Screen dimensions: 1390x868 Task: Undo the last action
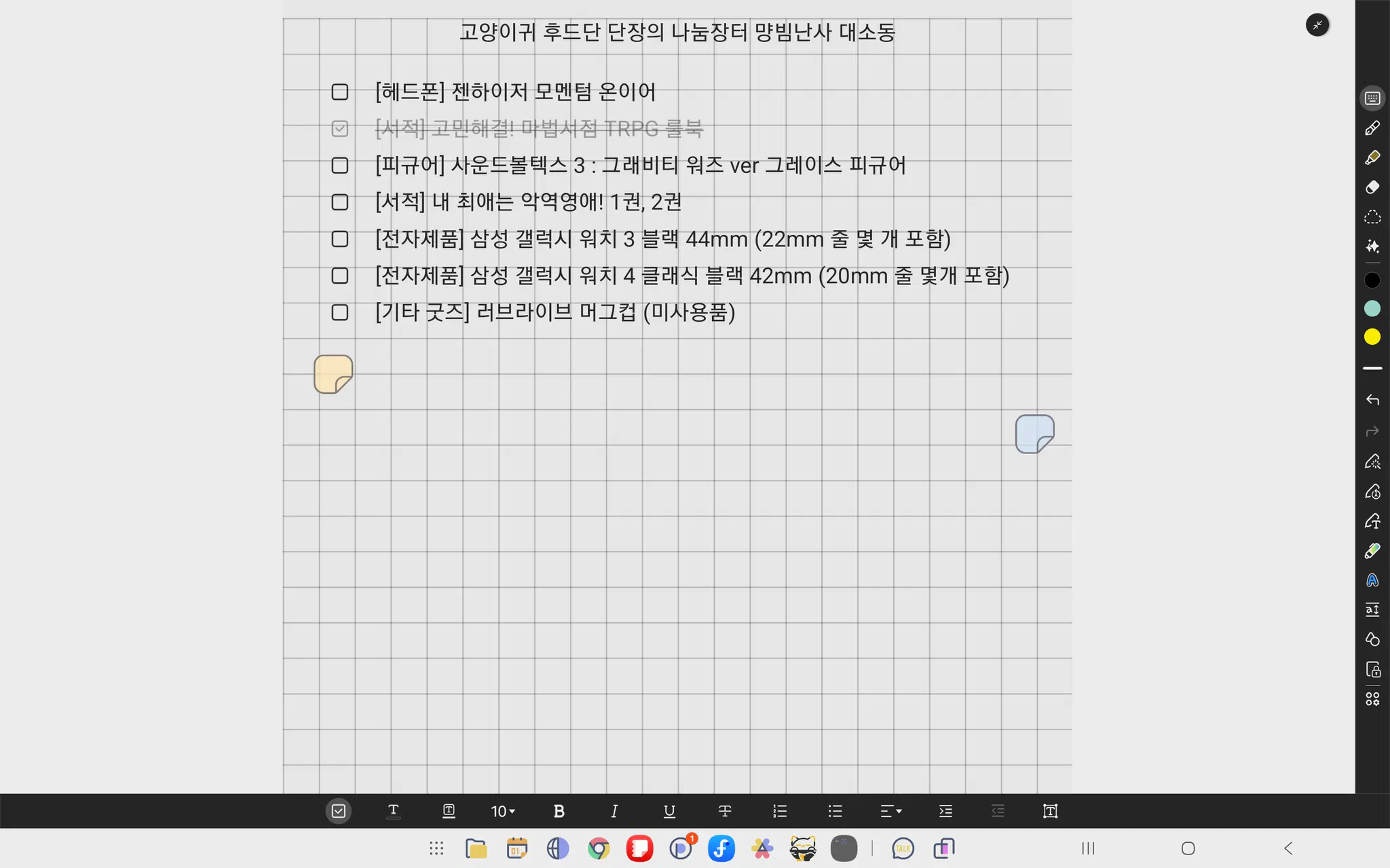tap(1372, 400)
